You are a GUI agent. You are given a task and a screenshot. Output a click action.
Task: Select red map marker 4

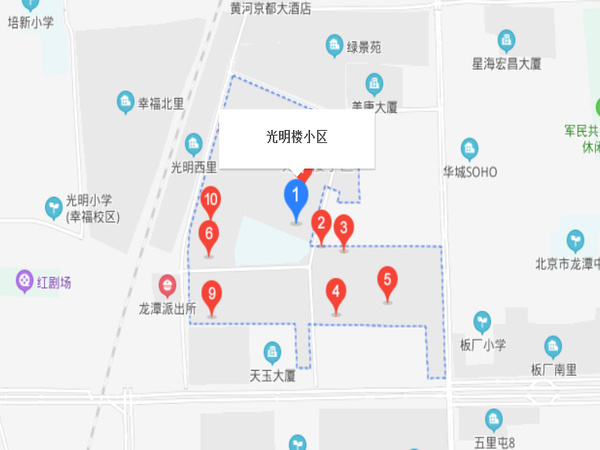337,293
